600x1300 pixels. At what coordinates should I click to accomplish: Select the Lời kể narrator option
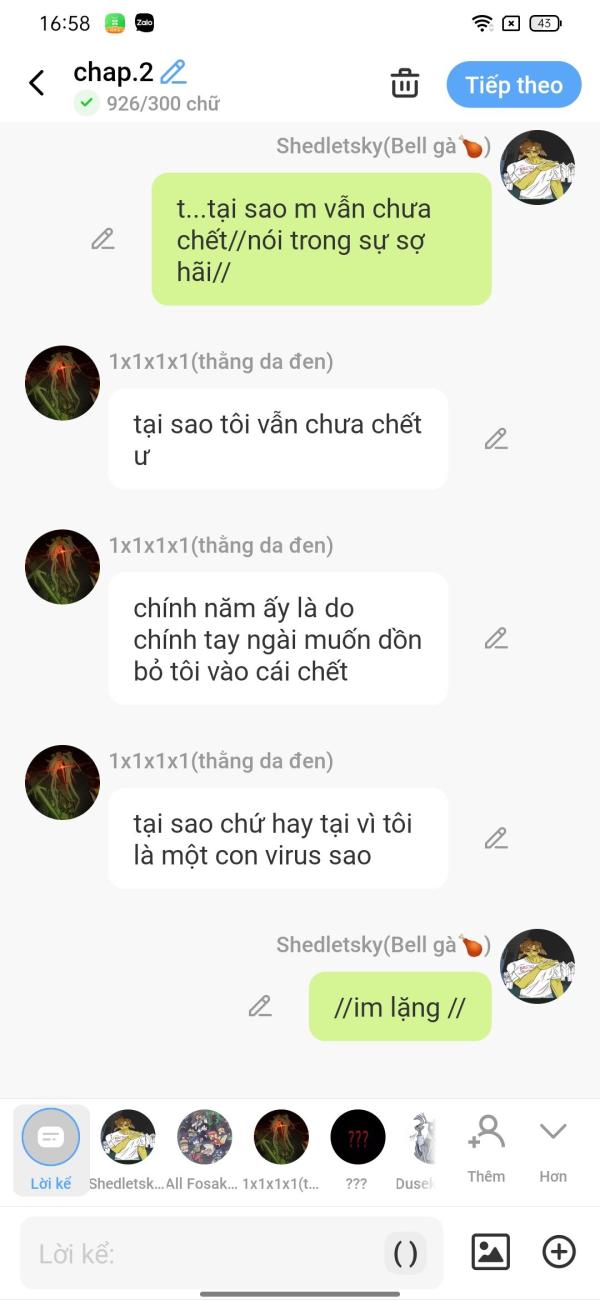tap(51, 1148)
